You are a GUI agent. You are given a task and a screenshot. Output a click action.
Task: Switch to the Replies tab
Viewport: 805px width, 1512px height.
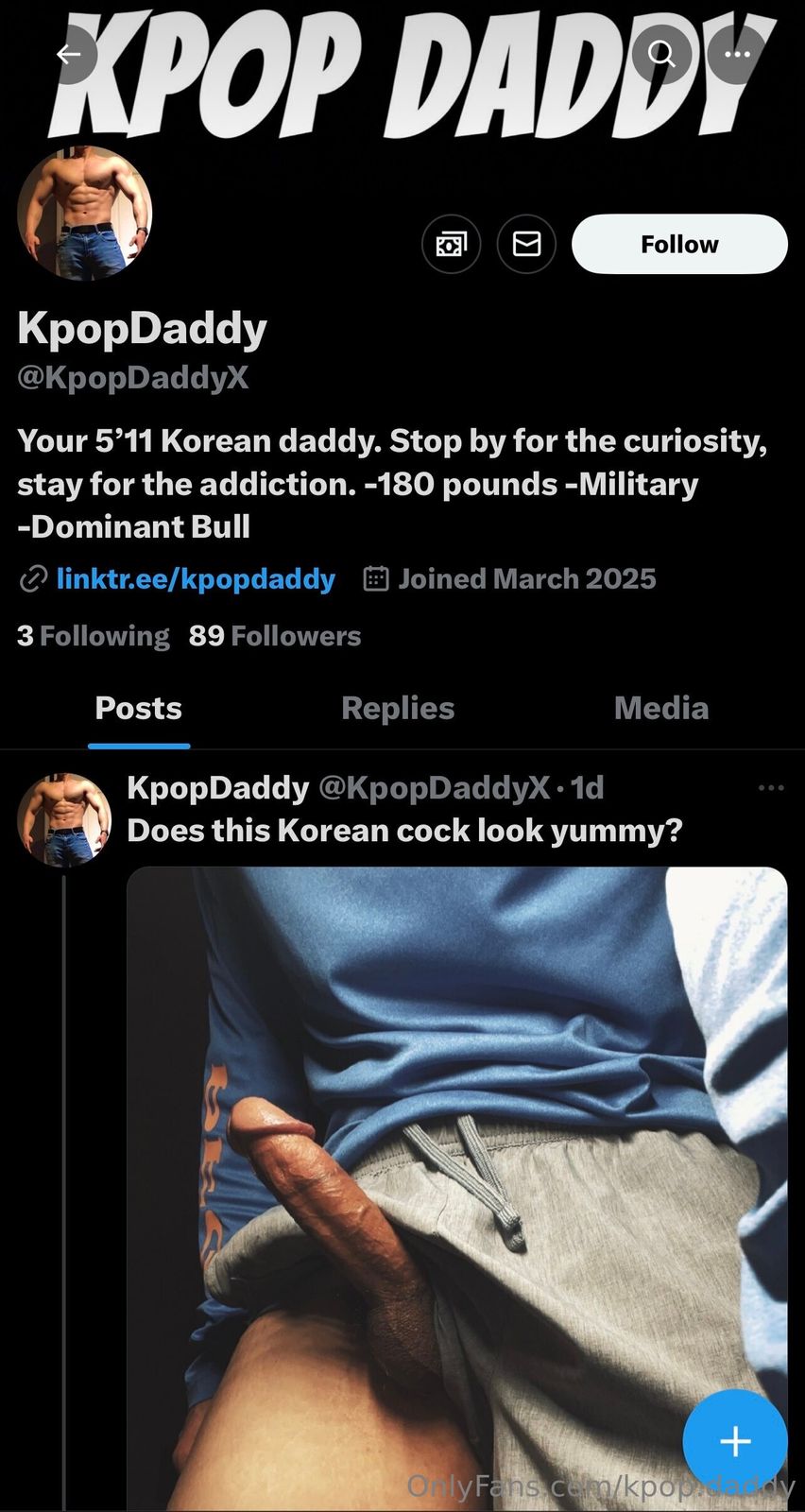398,708
